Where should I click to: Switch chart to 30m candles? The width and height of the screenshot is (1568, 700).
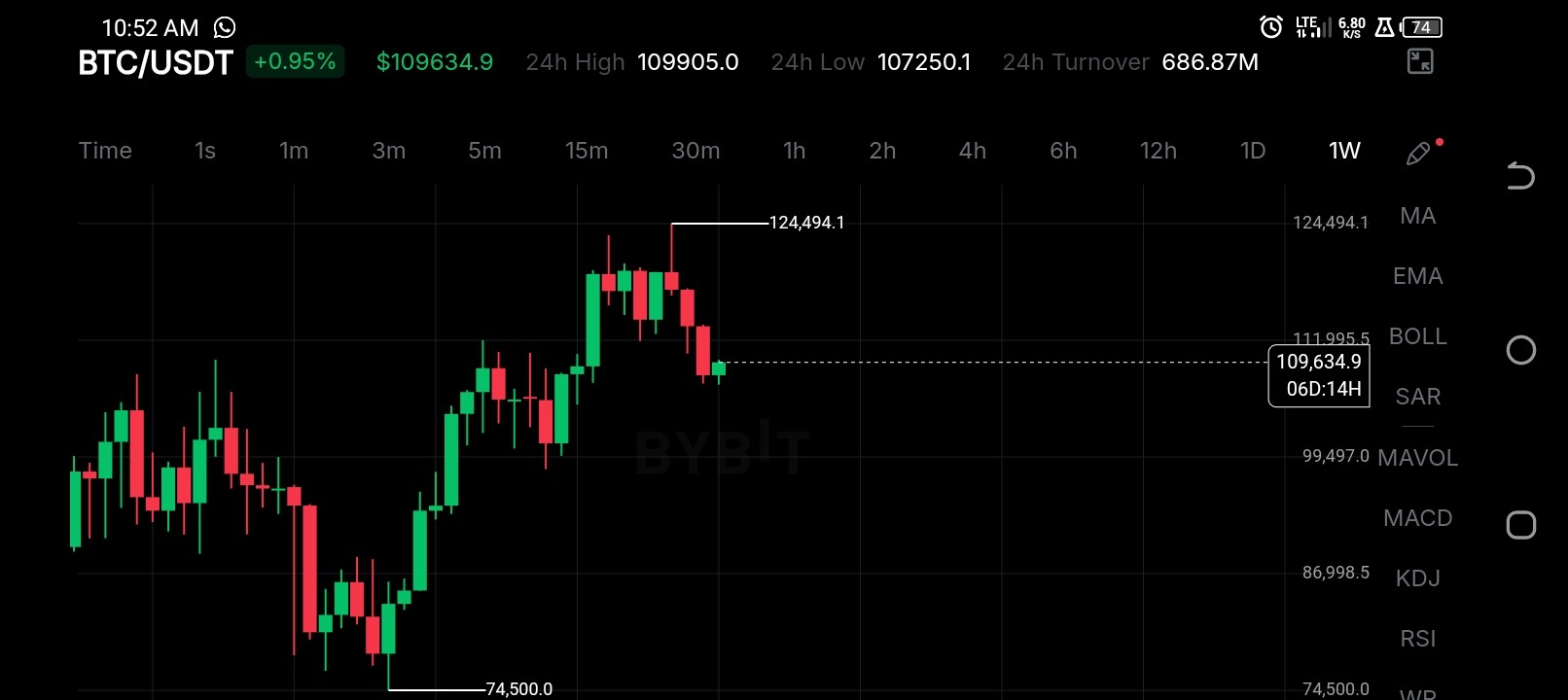pyautogui.click(x=695, y=151)
